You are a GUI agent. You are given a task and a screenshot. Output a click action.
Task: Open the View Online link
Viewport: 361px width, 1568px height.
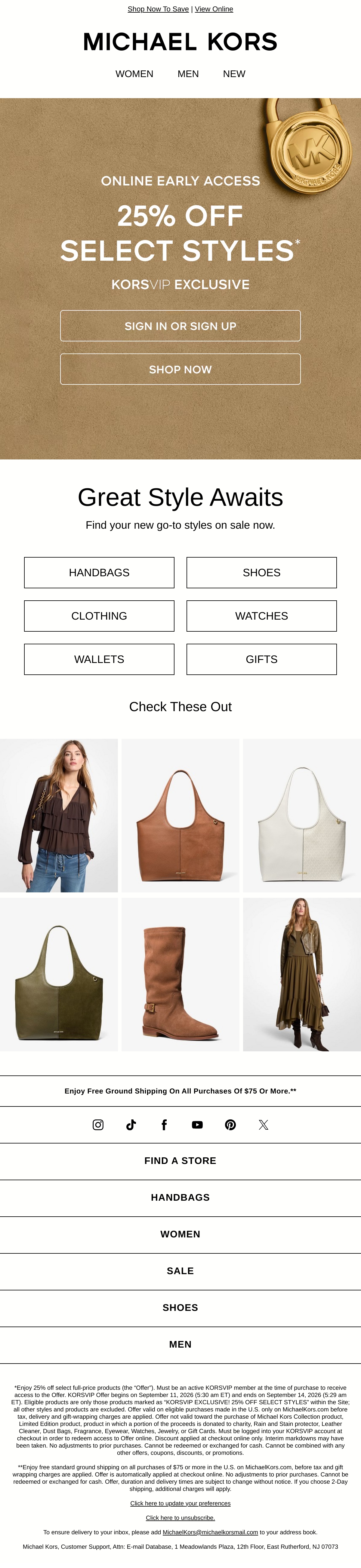point(214,9)
